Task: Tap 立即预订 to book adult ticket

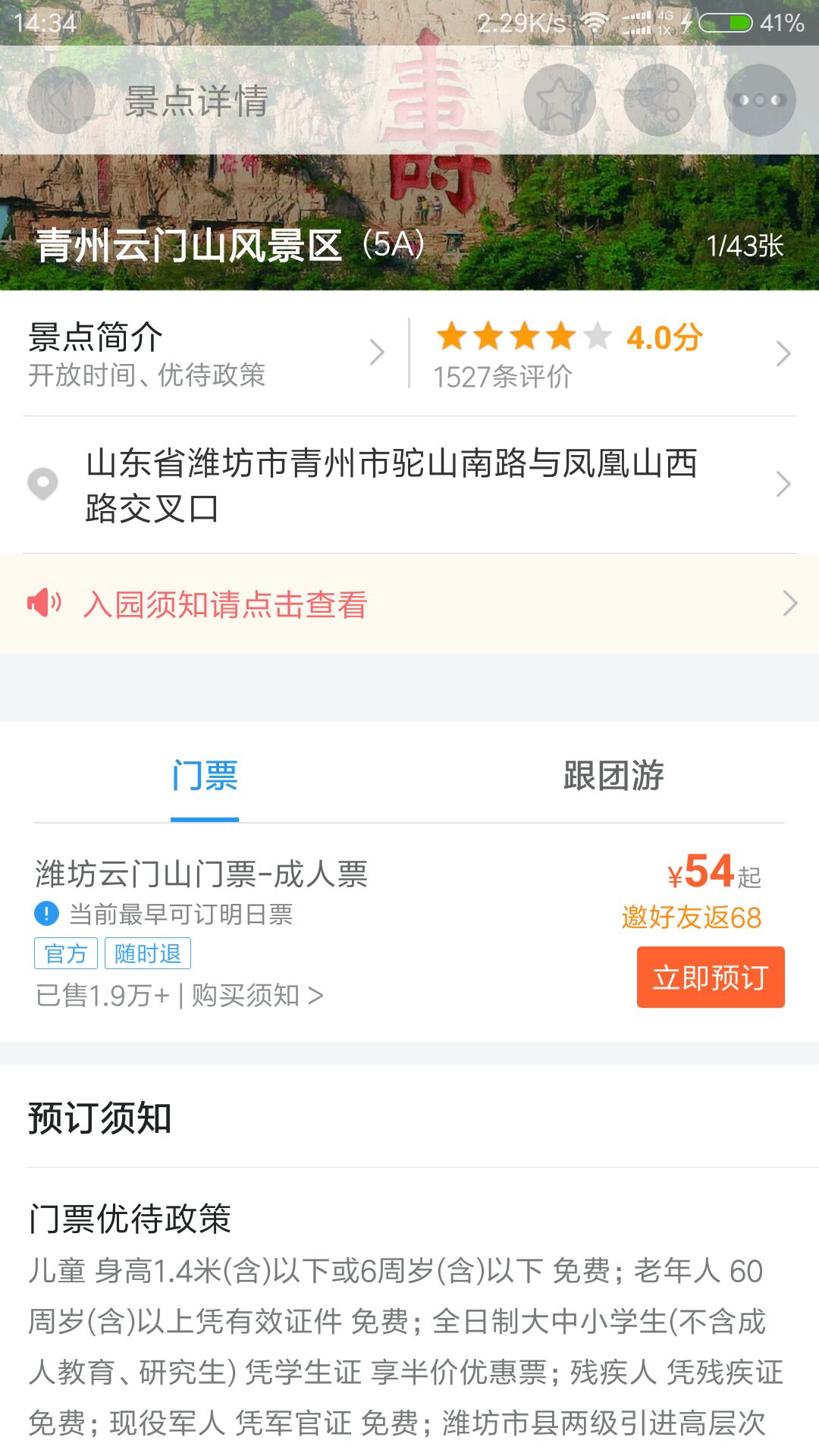Action: tap(710, 977)
